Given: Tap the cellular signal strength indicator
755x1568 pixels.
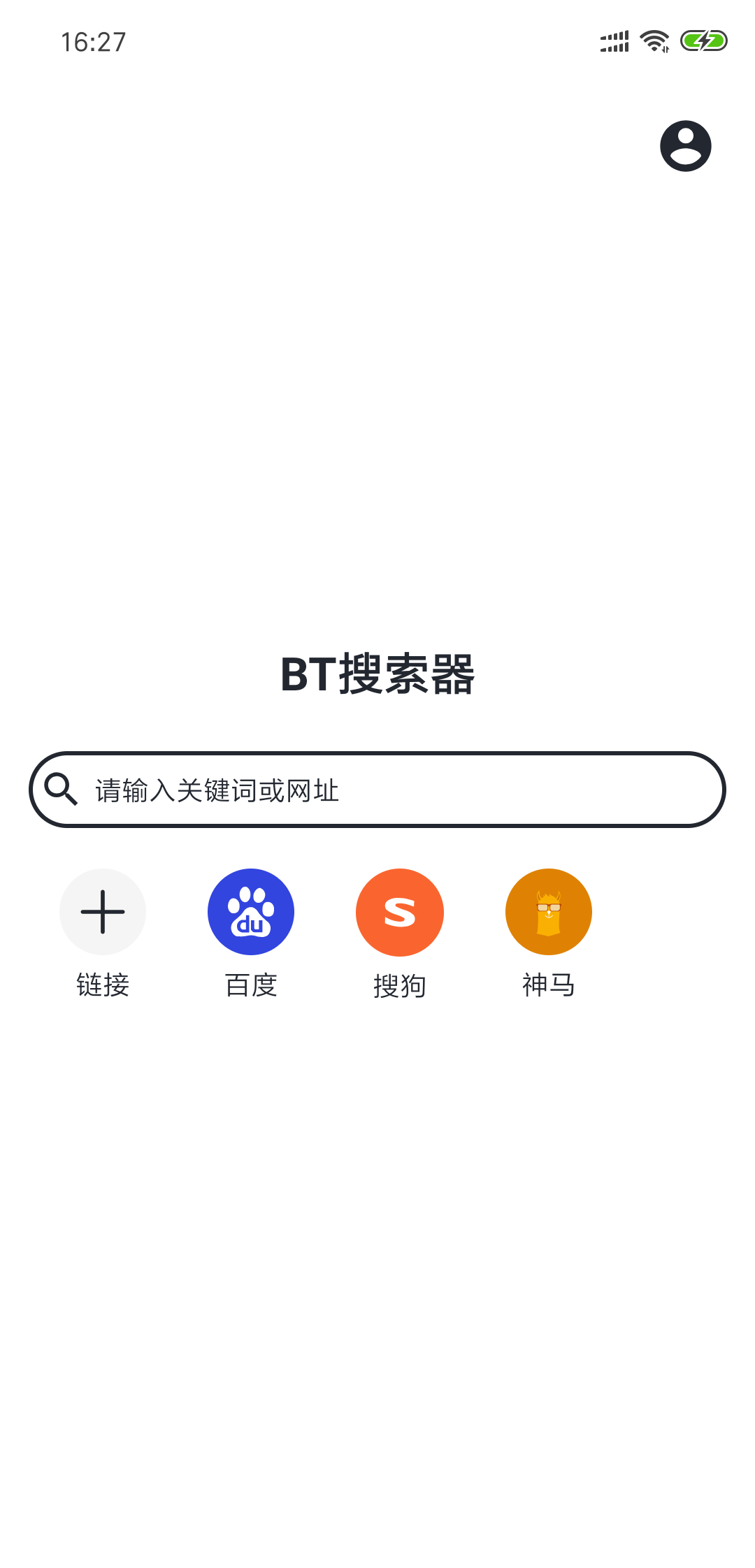Looking at the screenshot, I should pos(613,41).
